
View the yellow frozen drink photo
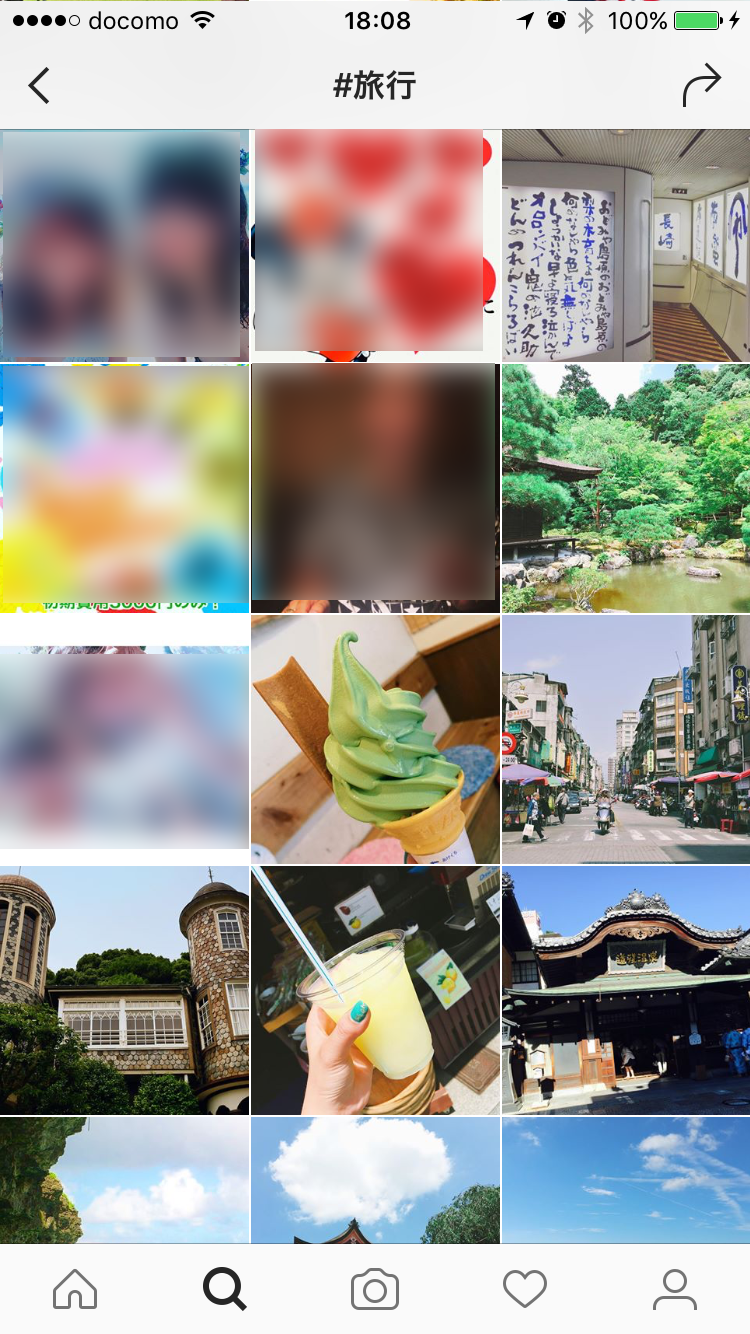[x=375, y=990]
